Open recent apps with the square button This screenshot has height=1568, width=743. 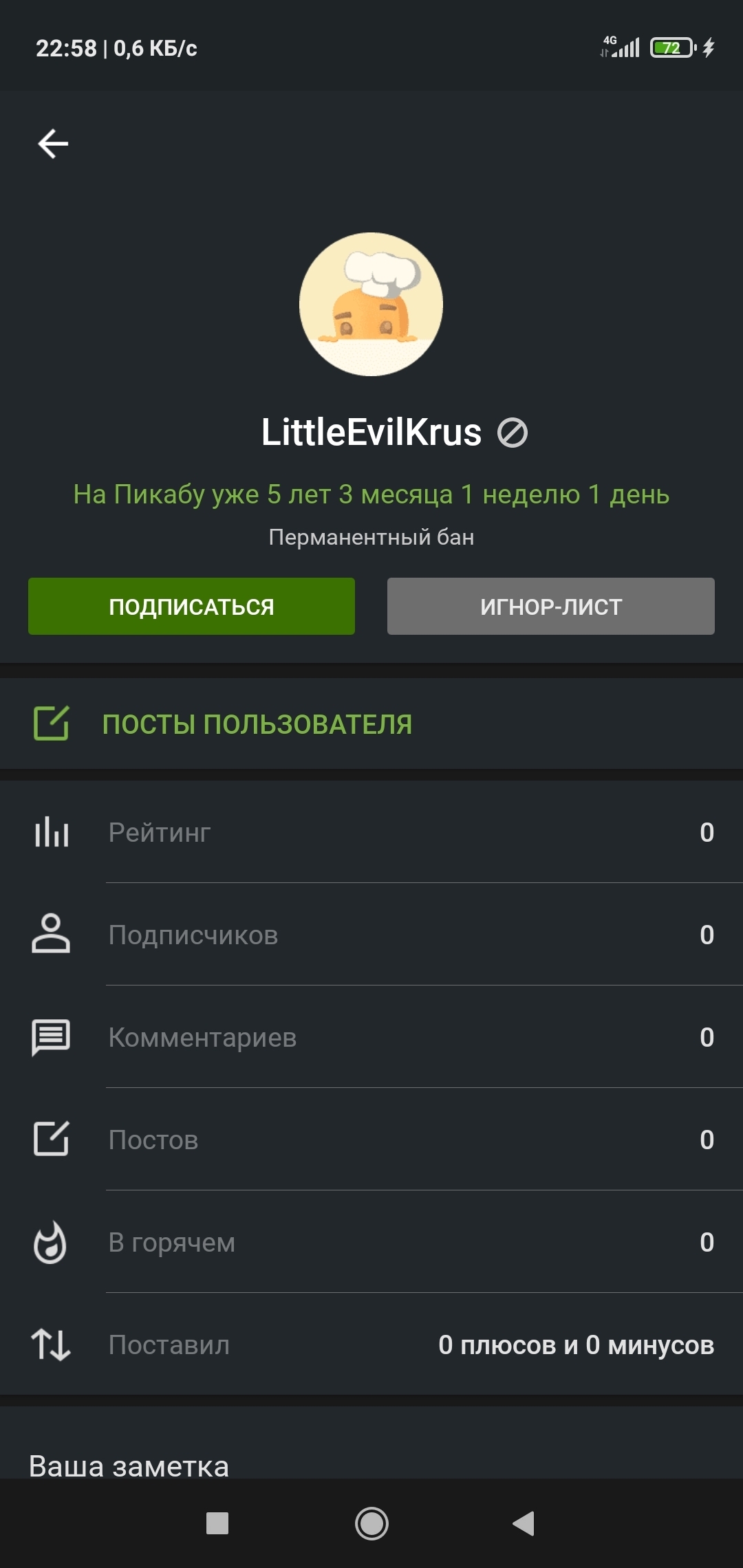point(217,1523)
